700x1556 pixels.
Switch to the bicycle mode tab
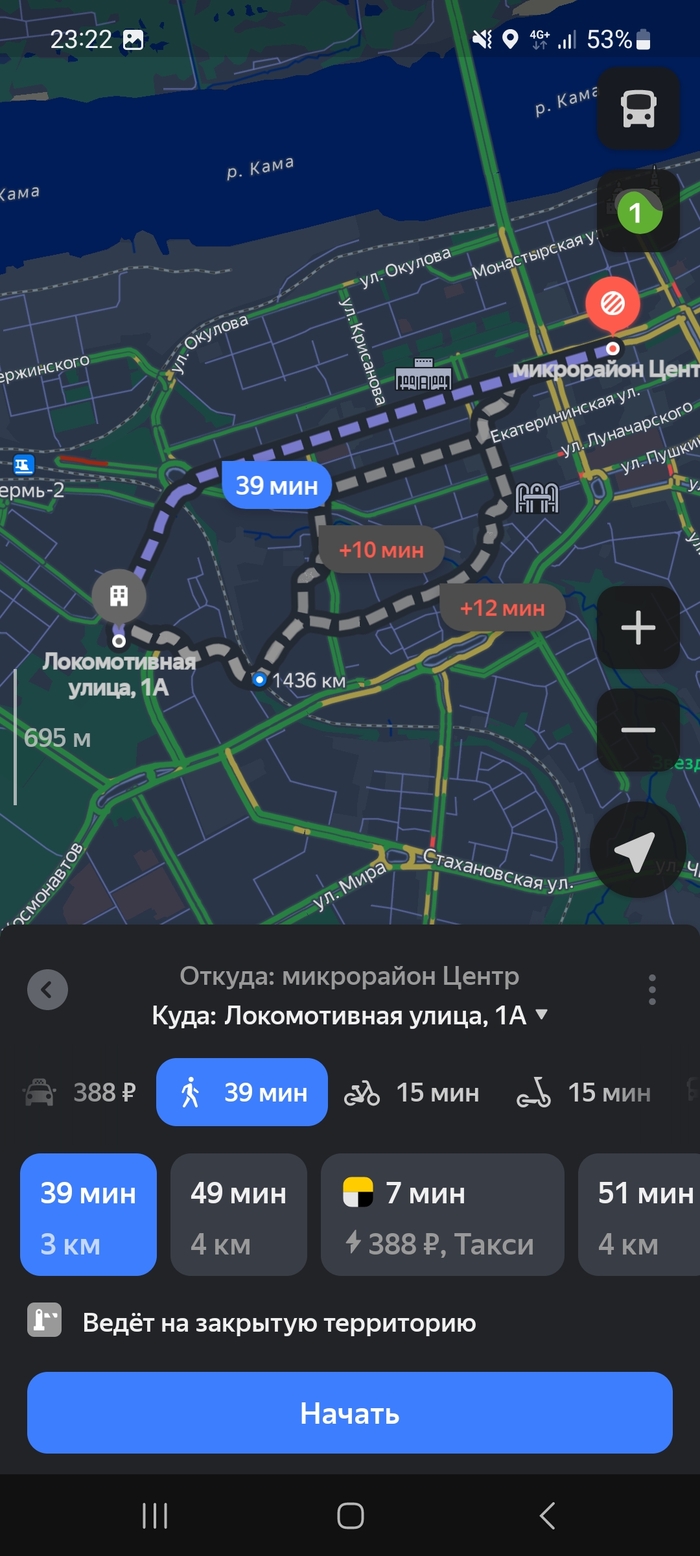[x=411, y=1093]
